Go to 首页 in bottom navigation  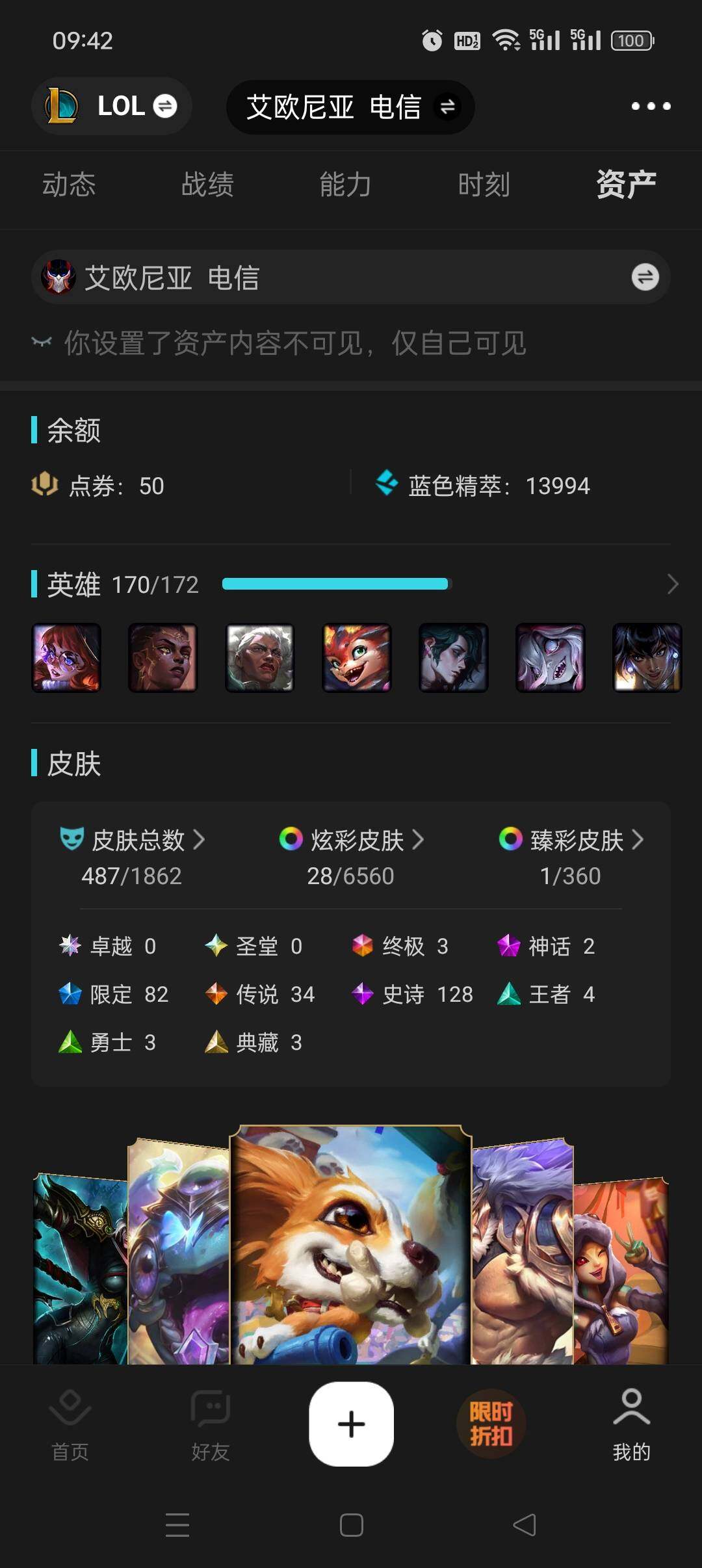pos(70,1424)
